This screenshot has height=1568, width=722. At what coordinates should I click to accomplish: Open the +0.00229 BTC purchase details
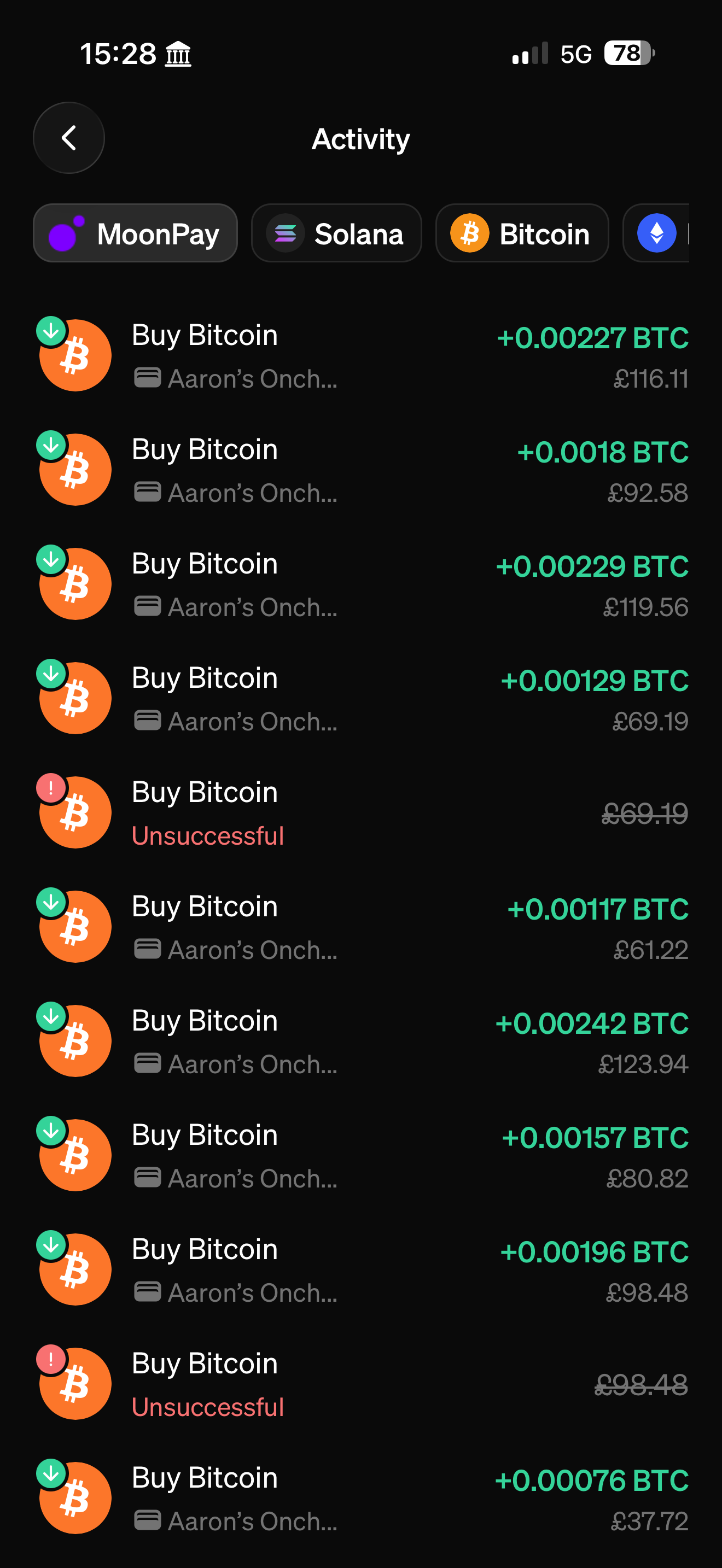360,584
